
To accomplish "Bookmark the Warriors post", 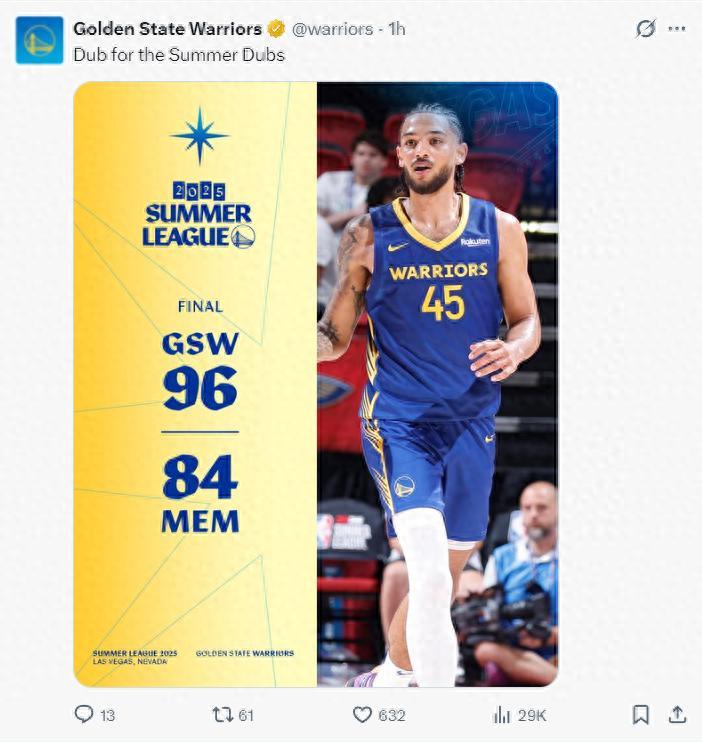I will tap(641, 714).
